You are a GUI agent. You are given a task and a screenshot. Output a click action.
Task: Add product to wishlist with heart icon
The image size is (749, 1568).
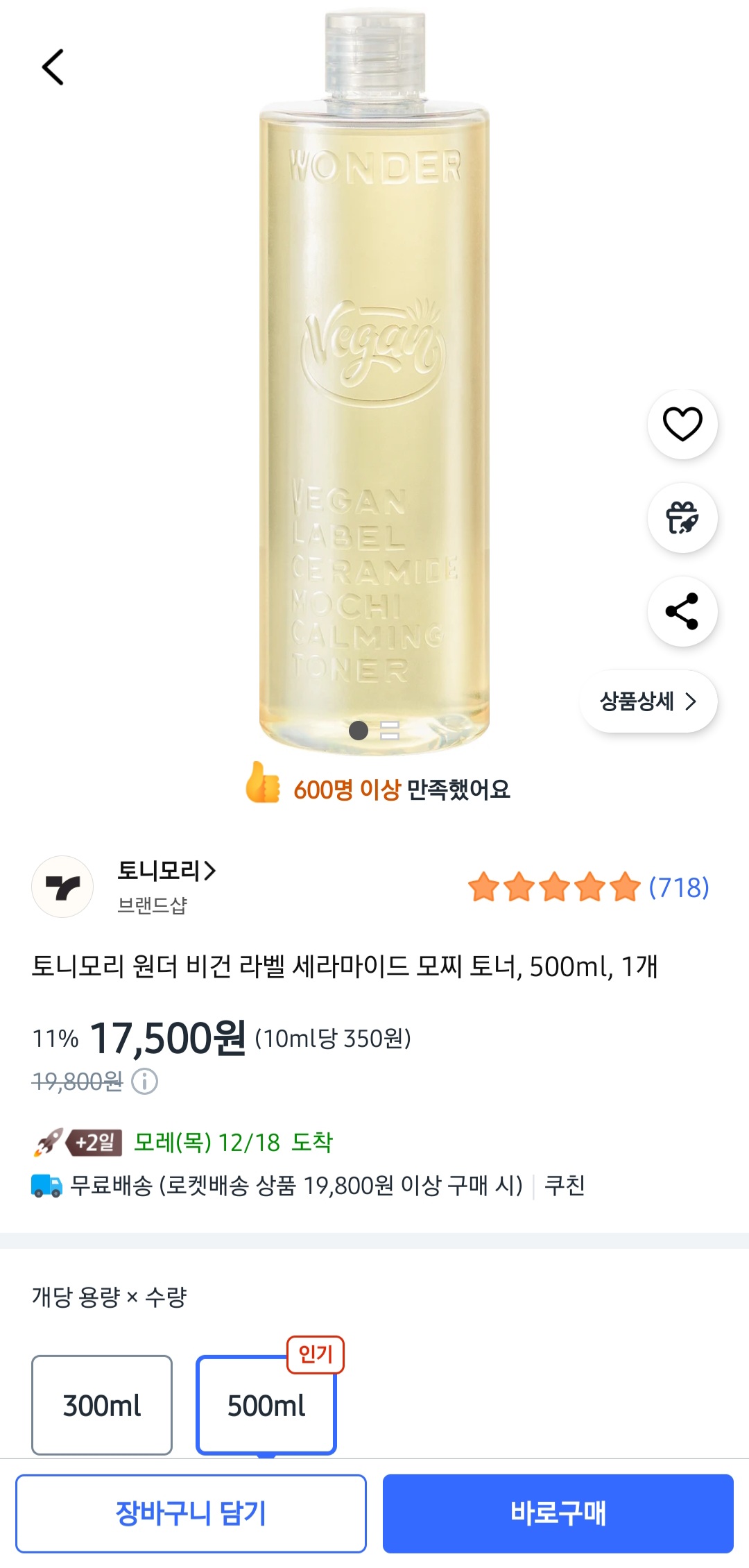tap(682, 424)
